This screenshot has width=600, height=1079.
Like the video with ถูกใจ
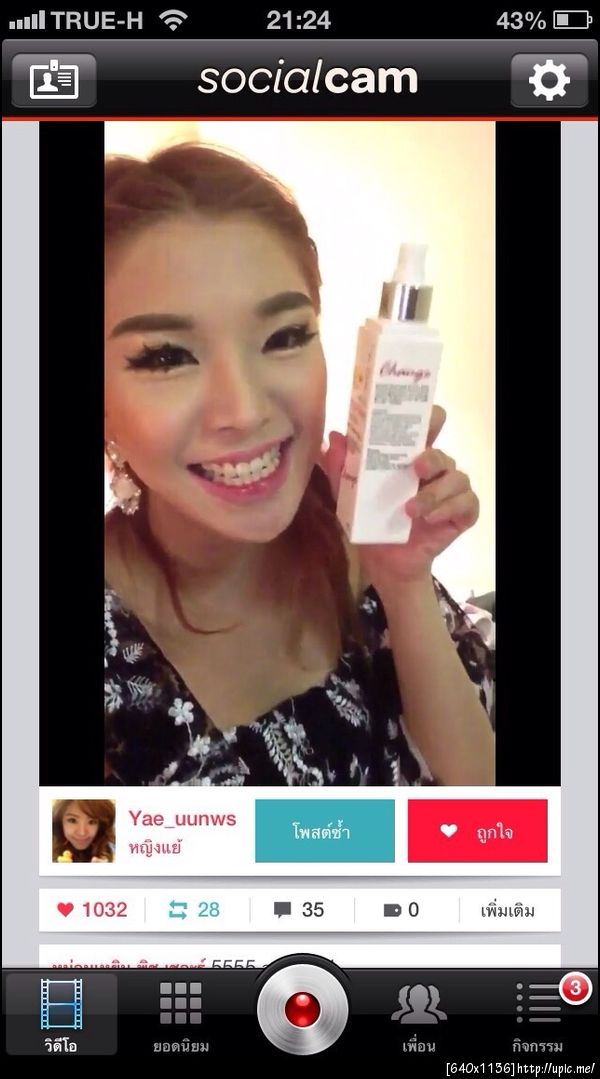(477, 831)
